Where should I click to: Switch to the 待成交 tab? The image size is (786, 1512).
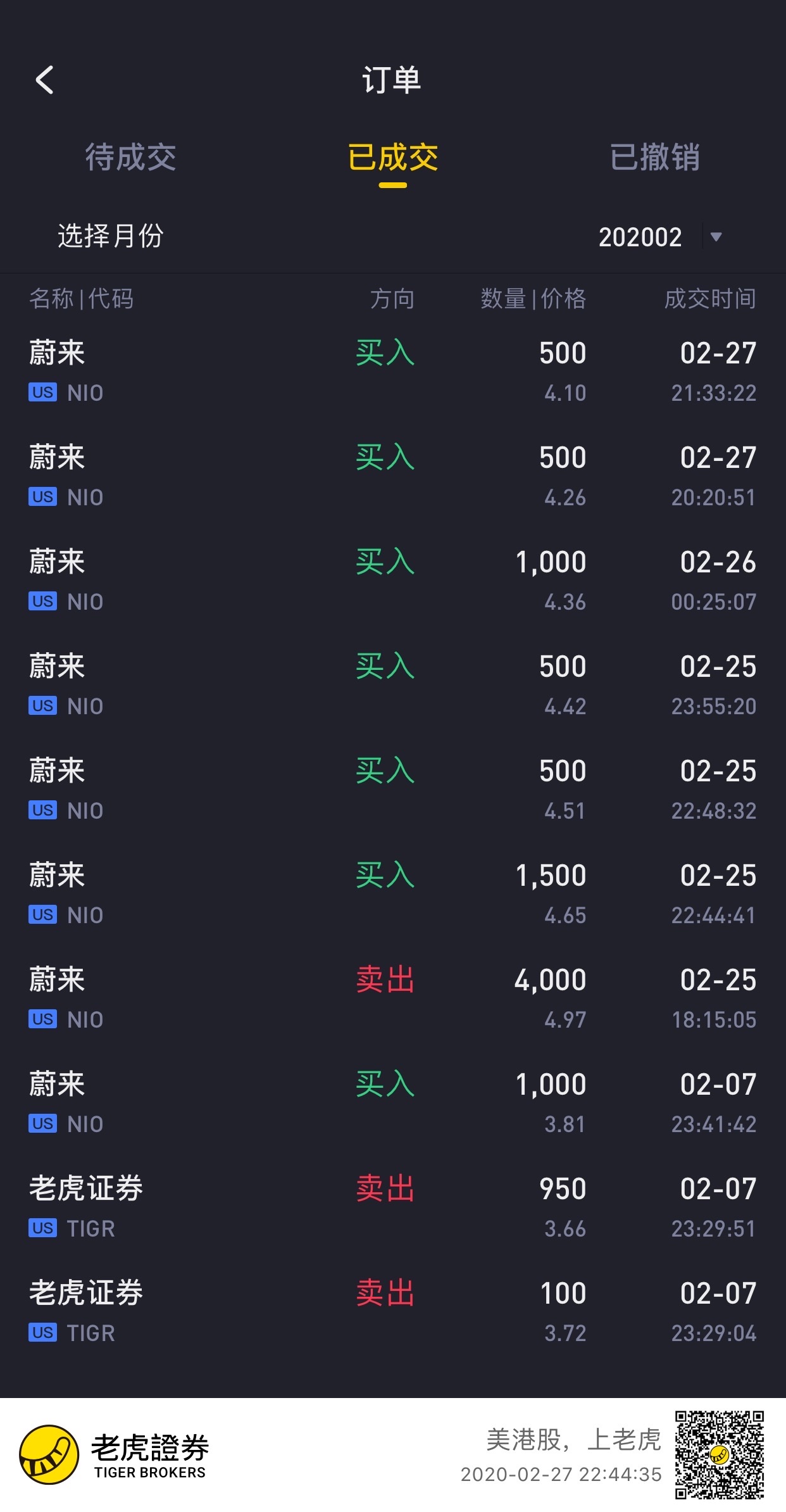[130, 157]
